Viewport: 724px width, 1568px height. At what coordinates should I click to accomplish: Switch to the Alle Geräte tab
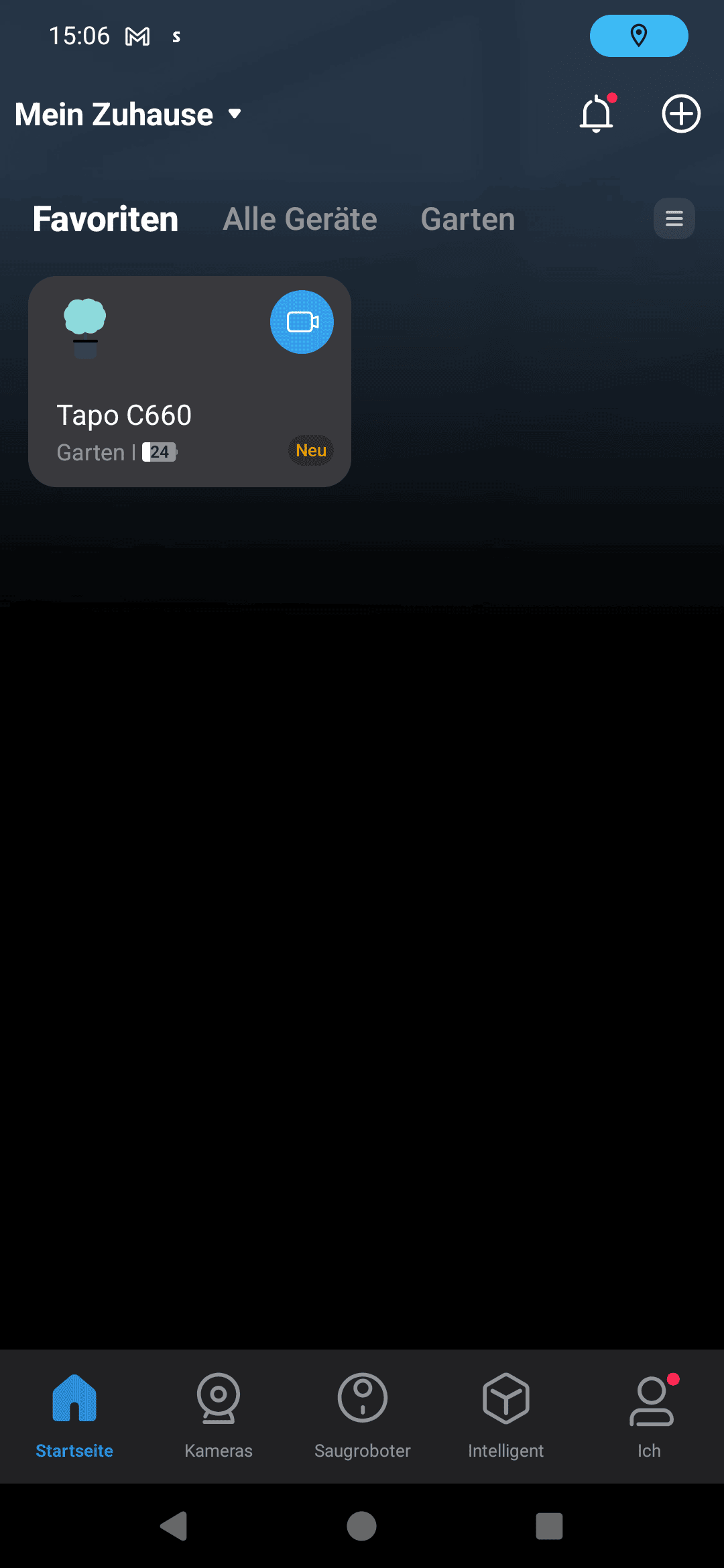(300, 219)
